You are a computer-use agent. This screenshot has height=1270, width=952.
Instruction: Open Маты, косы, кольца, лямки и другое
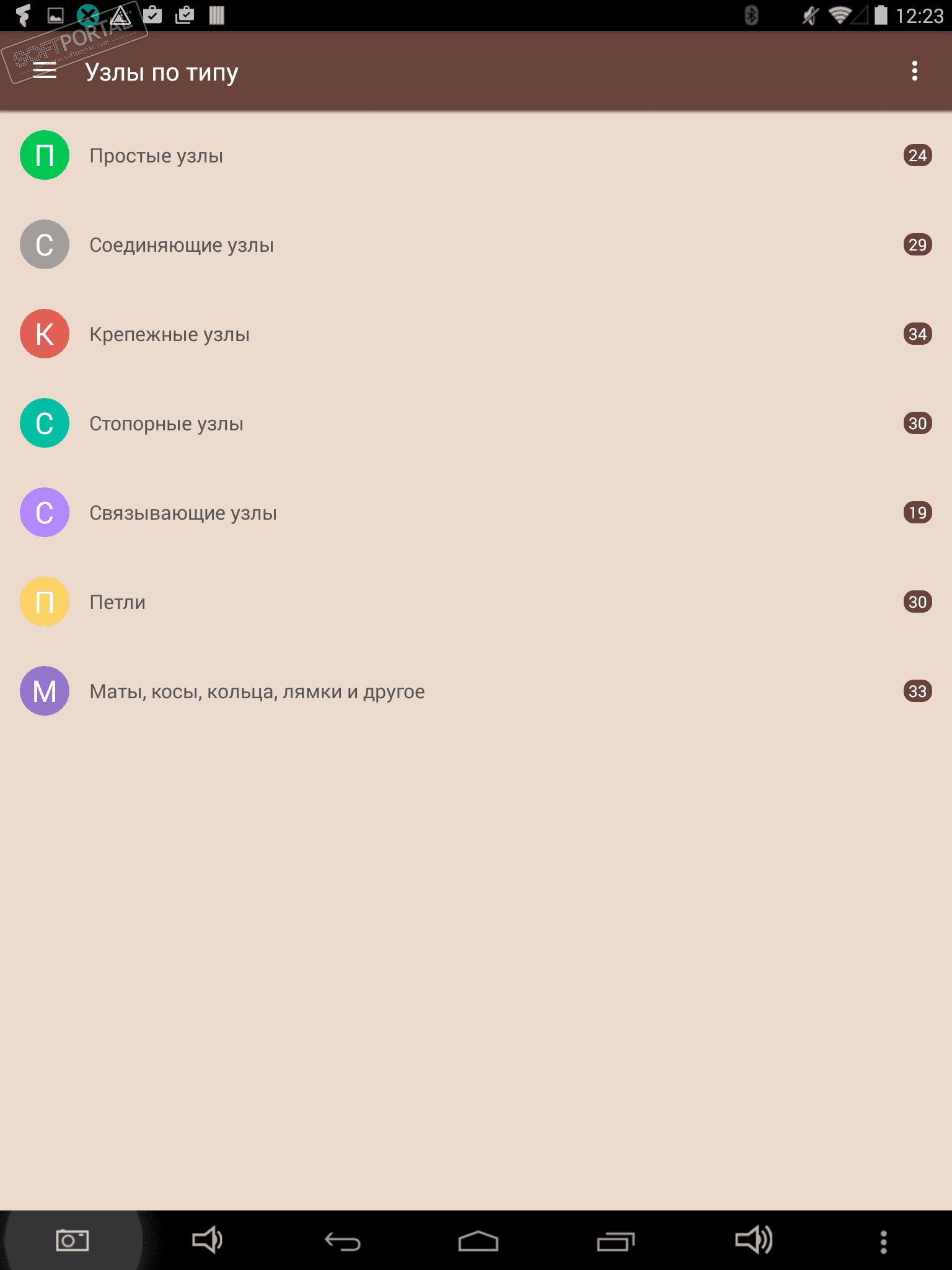click(257, 691)
